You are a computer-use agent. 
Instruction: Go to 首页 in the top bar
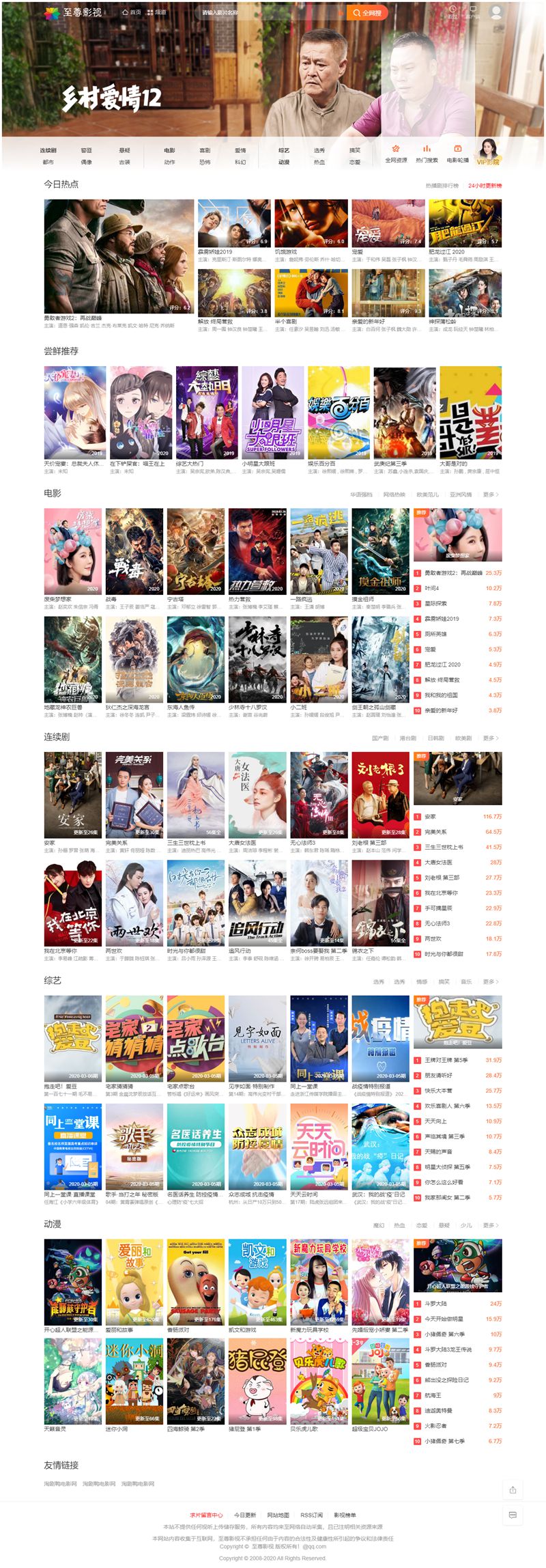[131, 12]
